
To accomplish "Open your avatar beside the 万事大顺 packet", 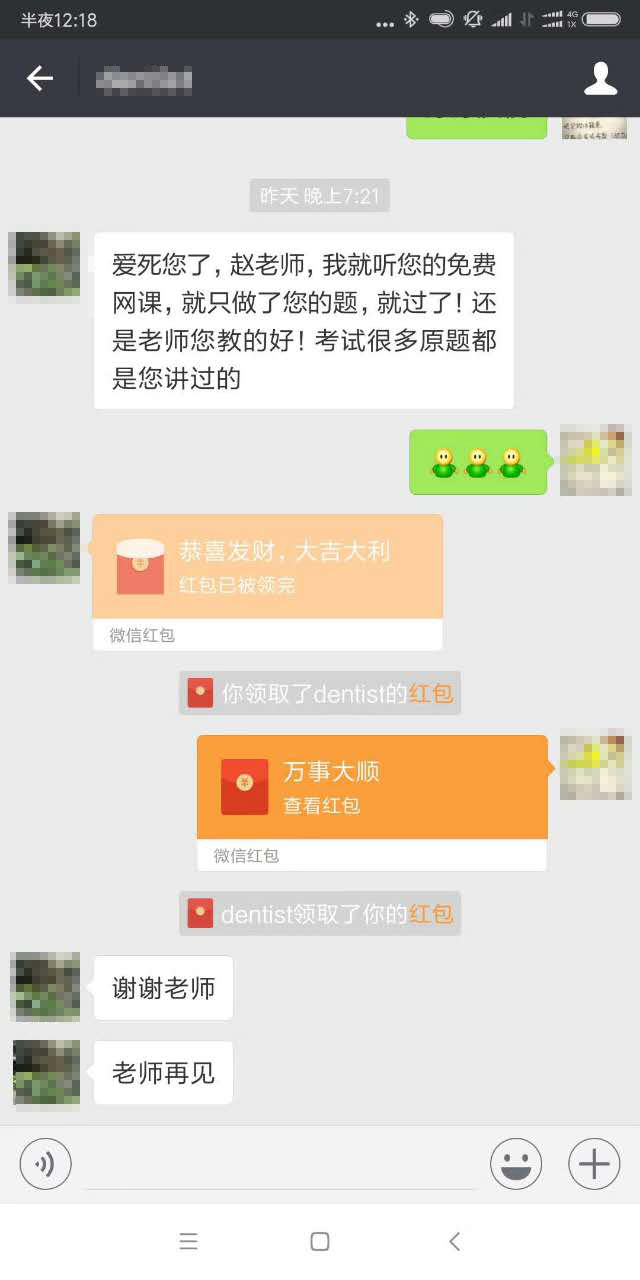I will [x=595, y=764].
